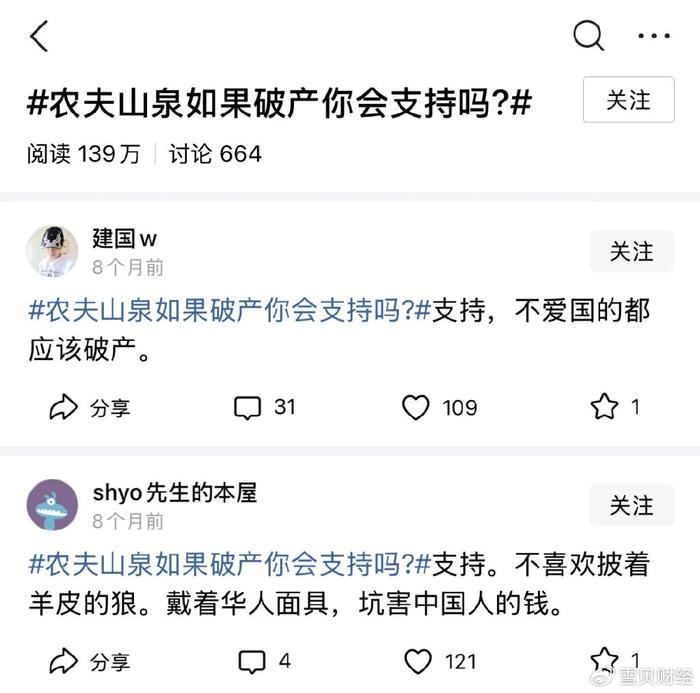Open the three-dot overflow menu
This screenshot has width=700, height=693.
point(654,36)
